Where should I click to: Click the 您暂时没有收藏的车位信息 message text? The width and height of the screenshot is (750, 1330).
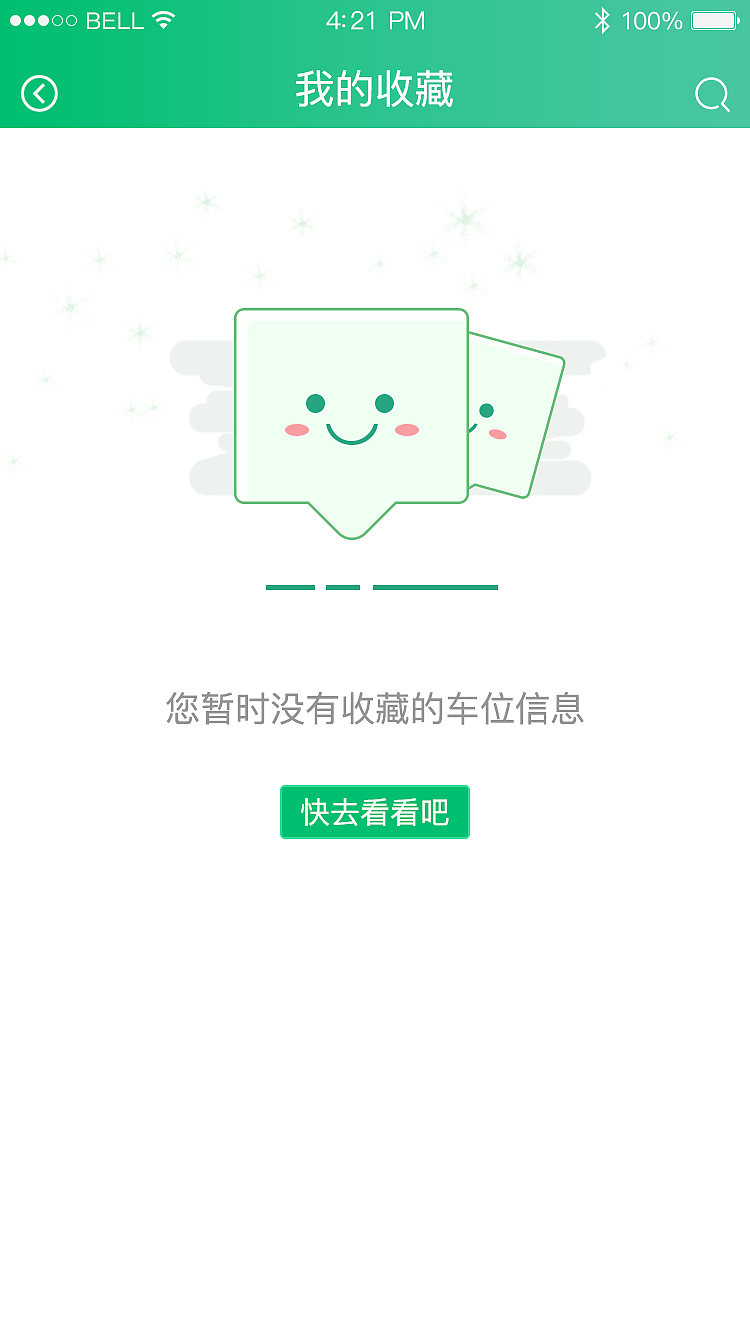click(x=375, y=708)
